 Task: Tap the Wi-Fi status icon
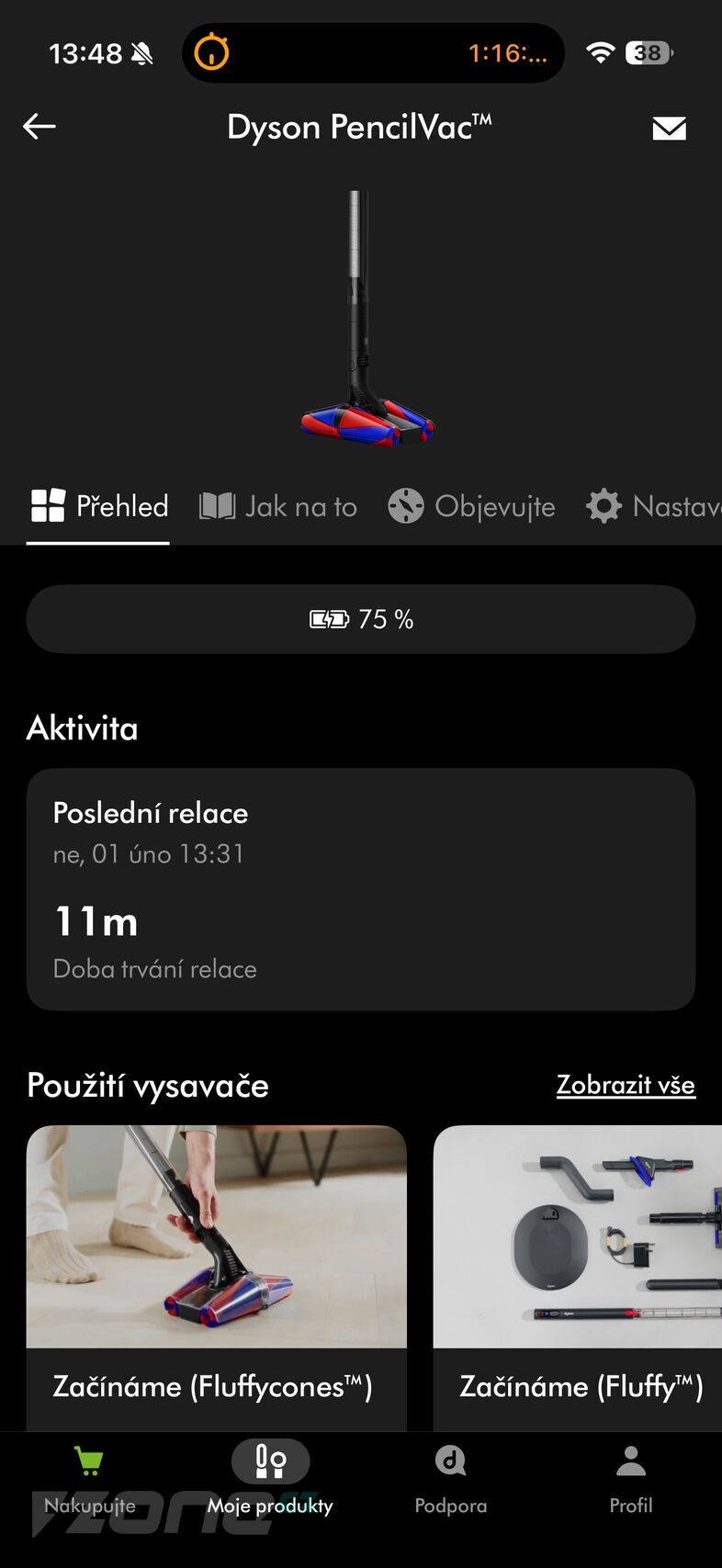[601, 52]
